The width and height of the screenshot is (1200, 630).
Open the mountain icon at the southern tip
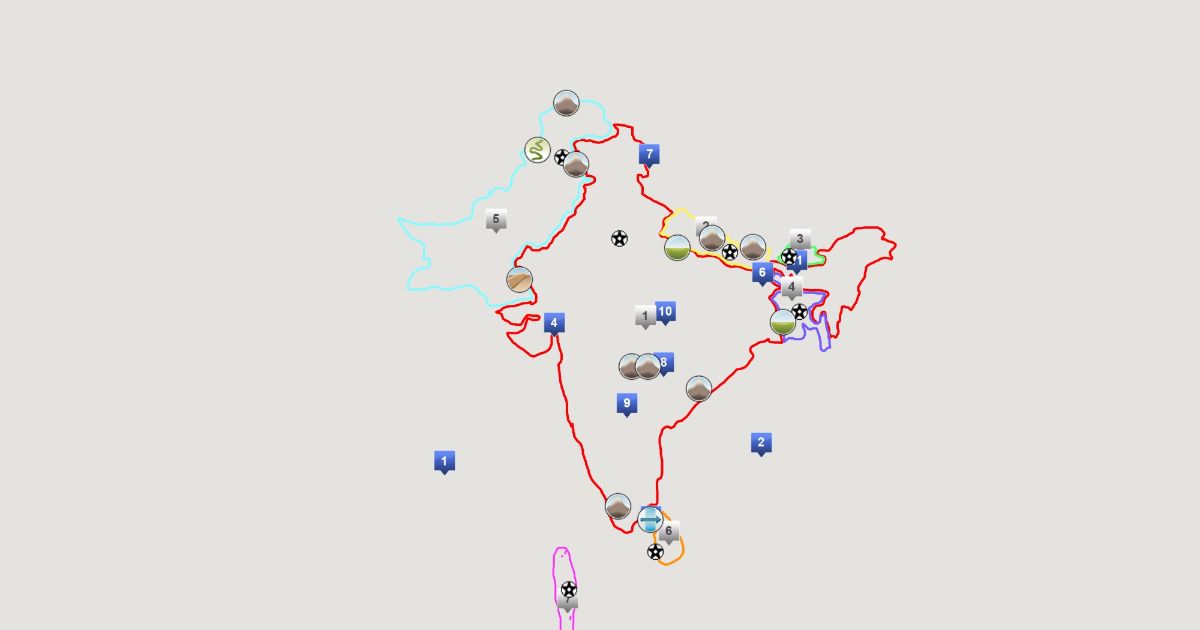pyautogui.click(x=618, y=506)
